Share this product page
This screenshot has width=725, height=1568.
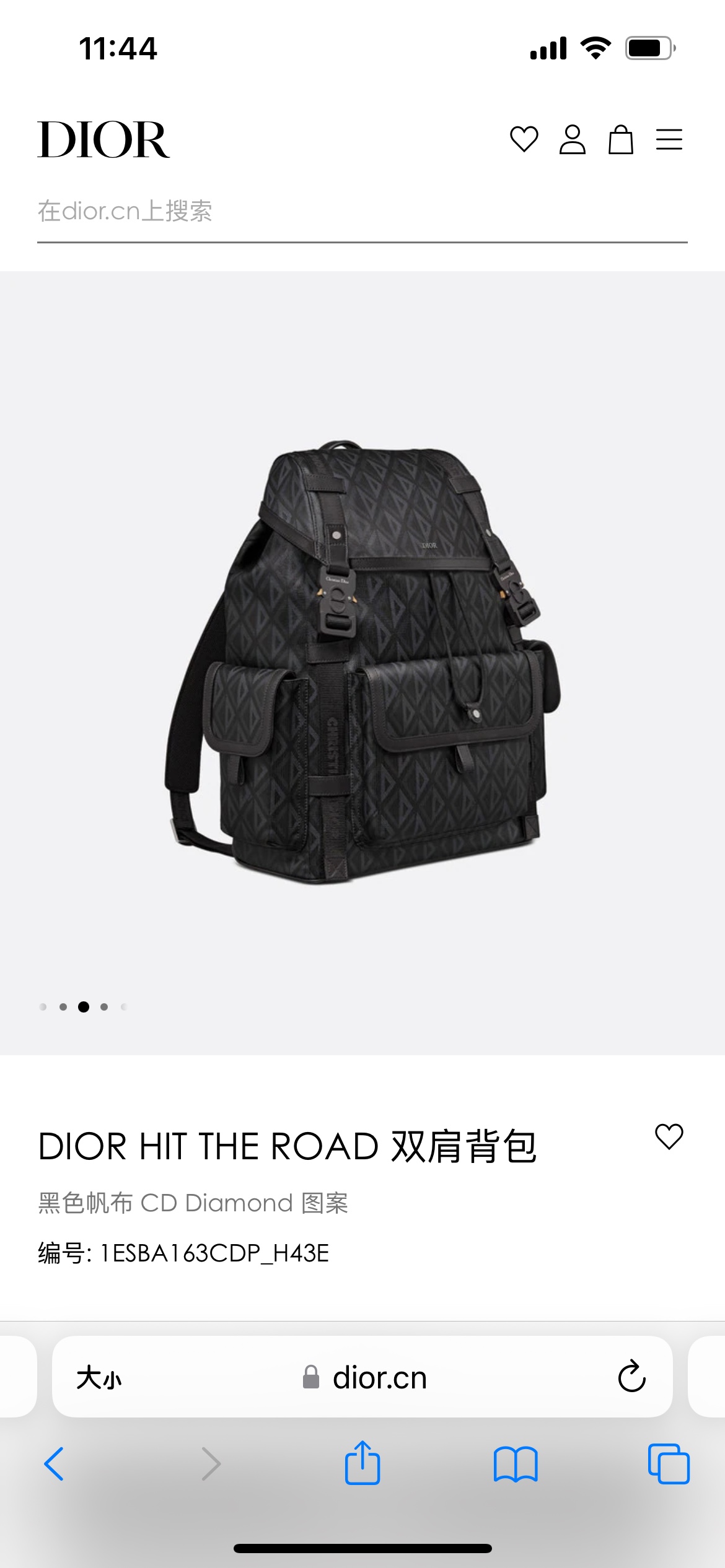point(362,1463)
